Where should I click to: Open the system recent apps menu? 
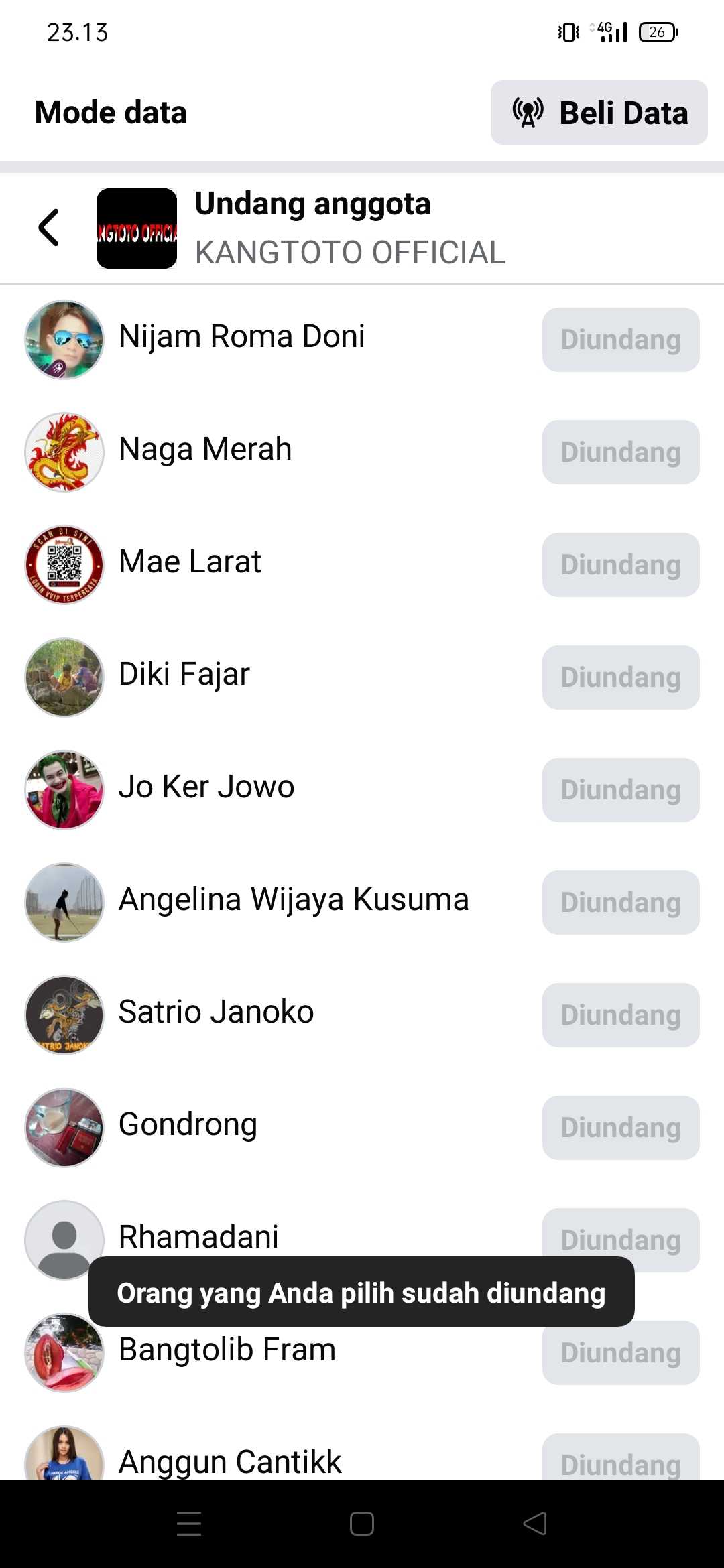point(189,1523)
